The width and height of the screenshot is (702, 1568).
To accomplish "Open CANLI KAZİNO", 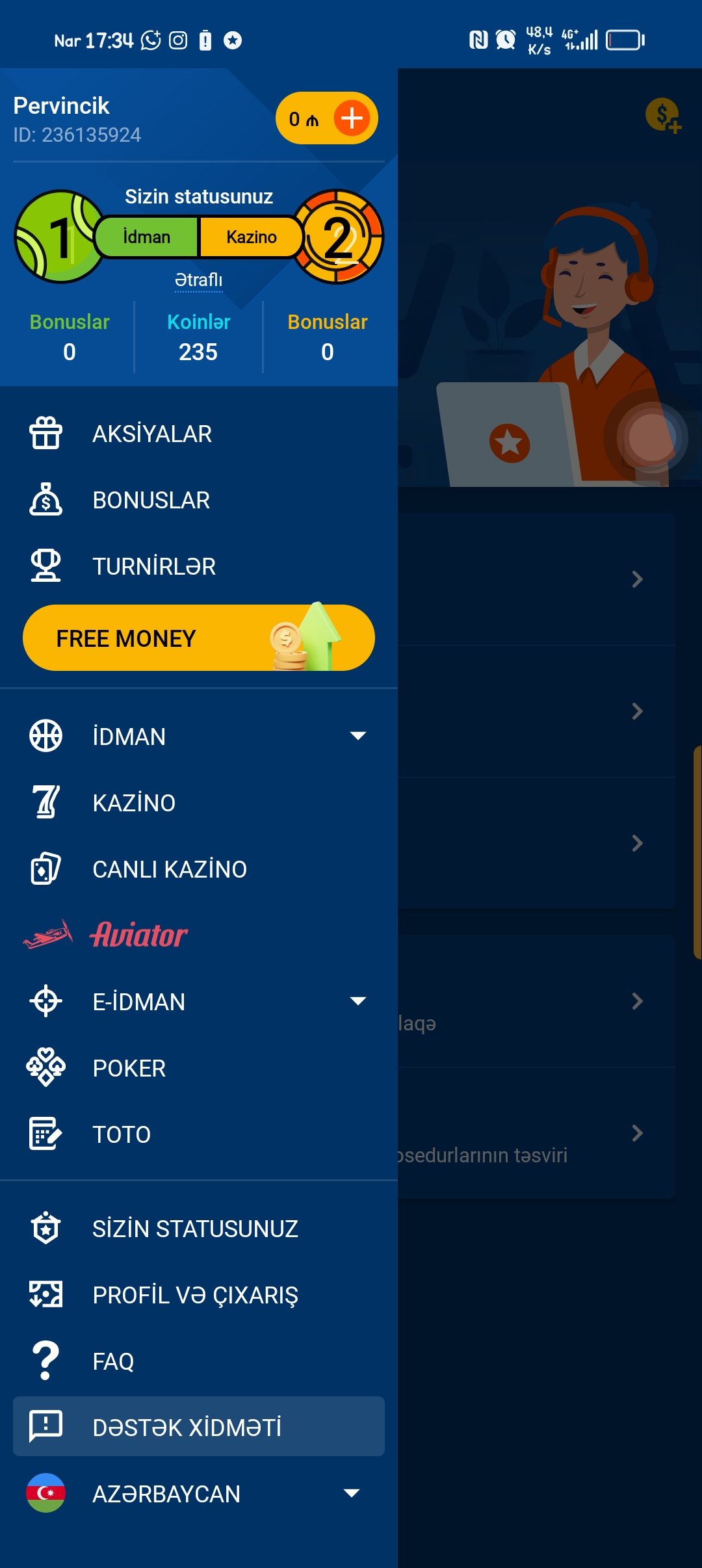I will click(x=199, y=869).
